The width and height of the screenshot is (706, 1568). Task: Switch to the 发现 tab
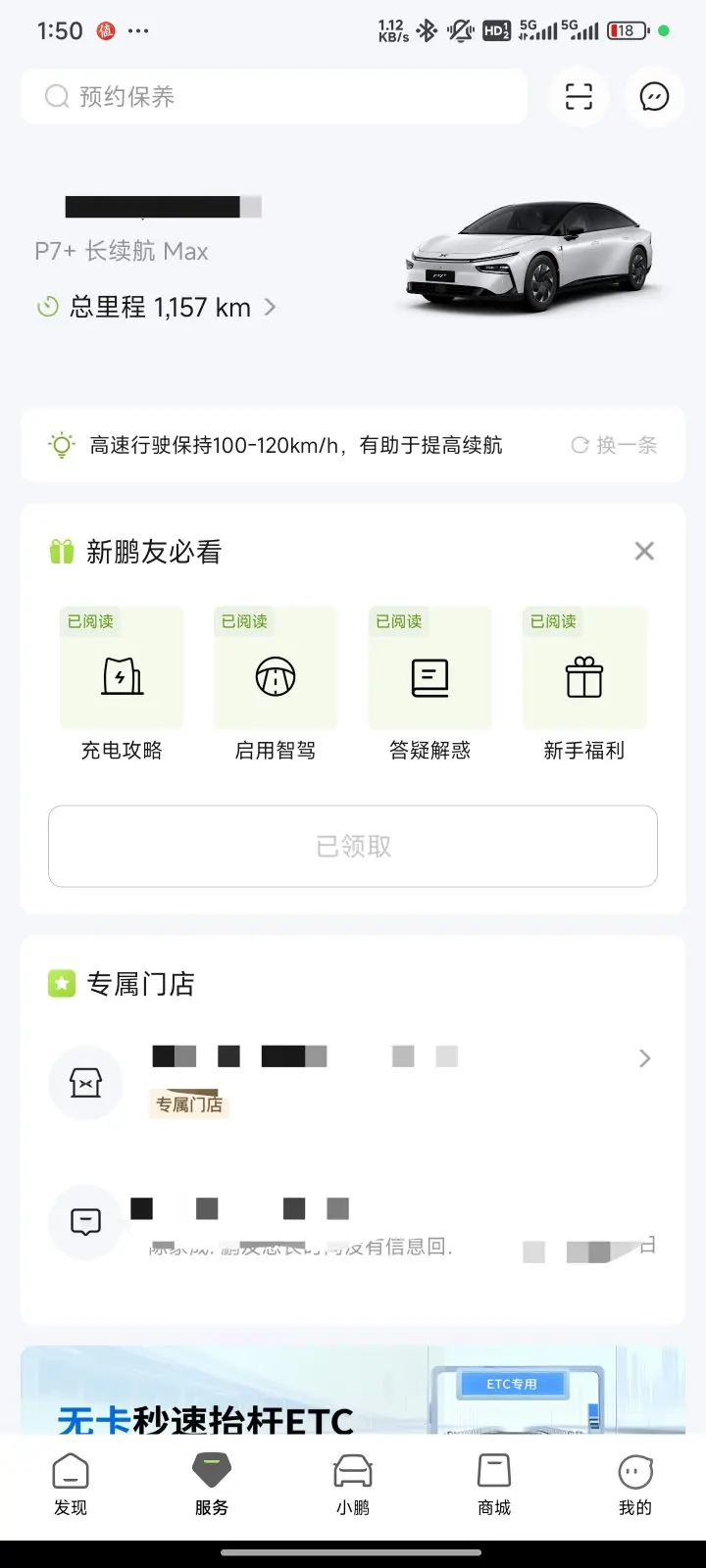pos(71,1486)
